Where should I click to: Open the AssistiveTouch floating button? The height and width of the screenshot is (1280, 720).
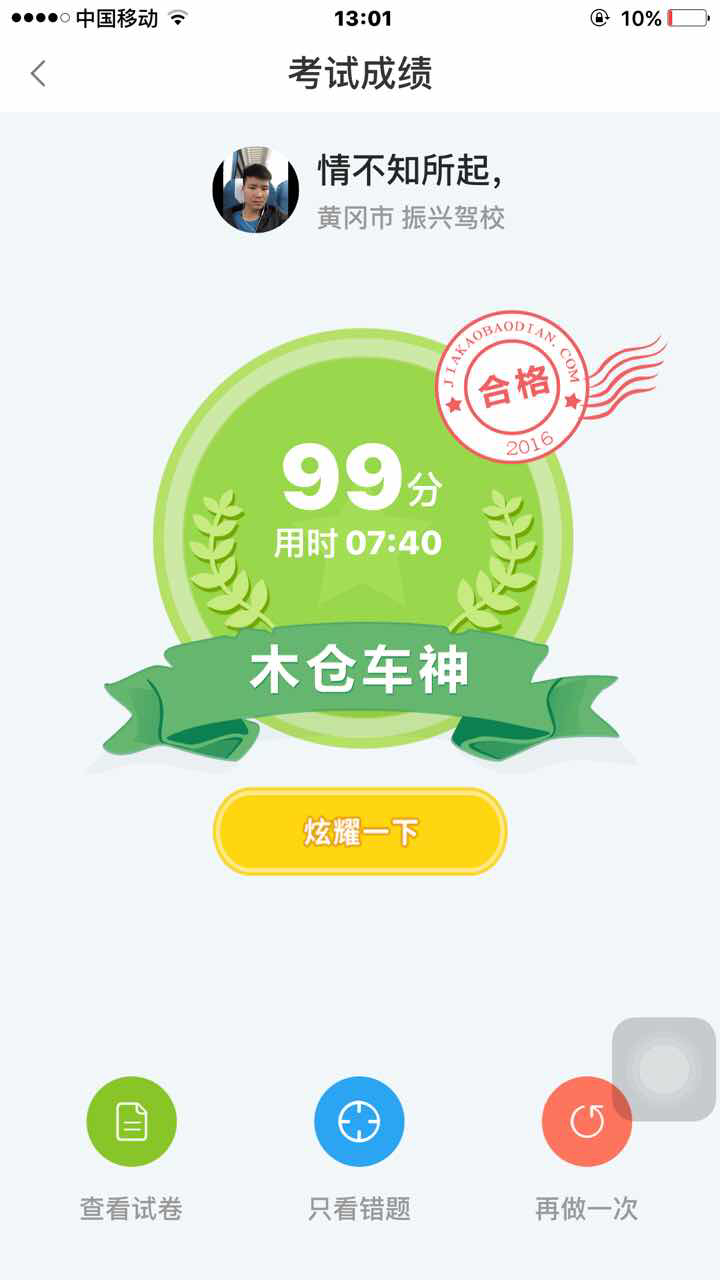(x=664, y=1070)
